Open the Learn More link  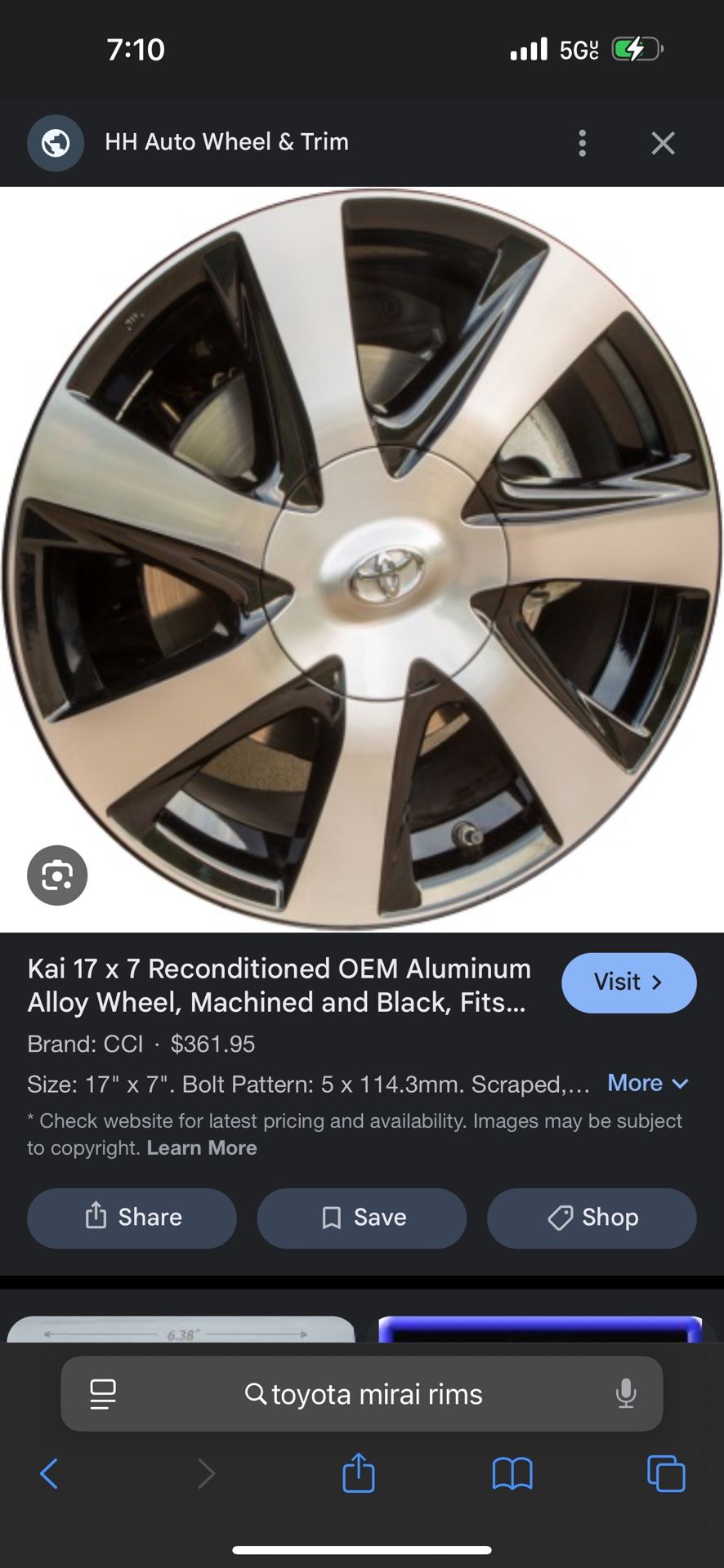[202, 1148]
